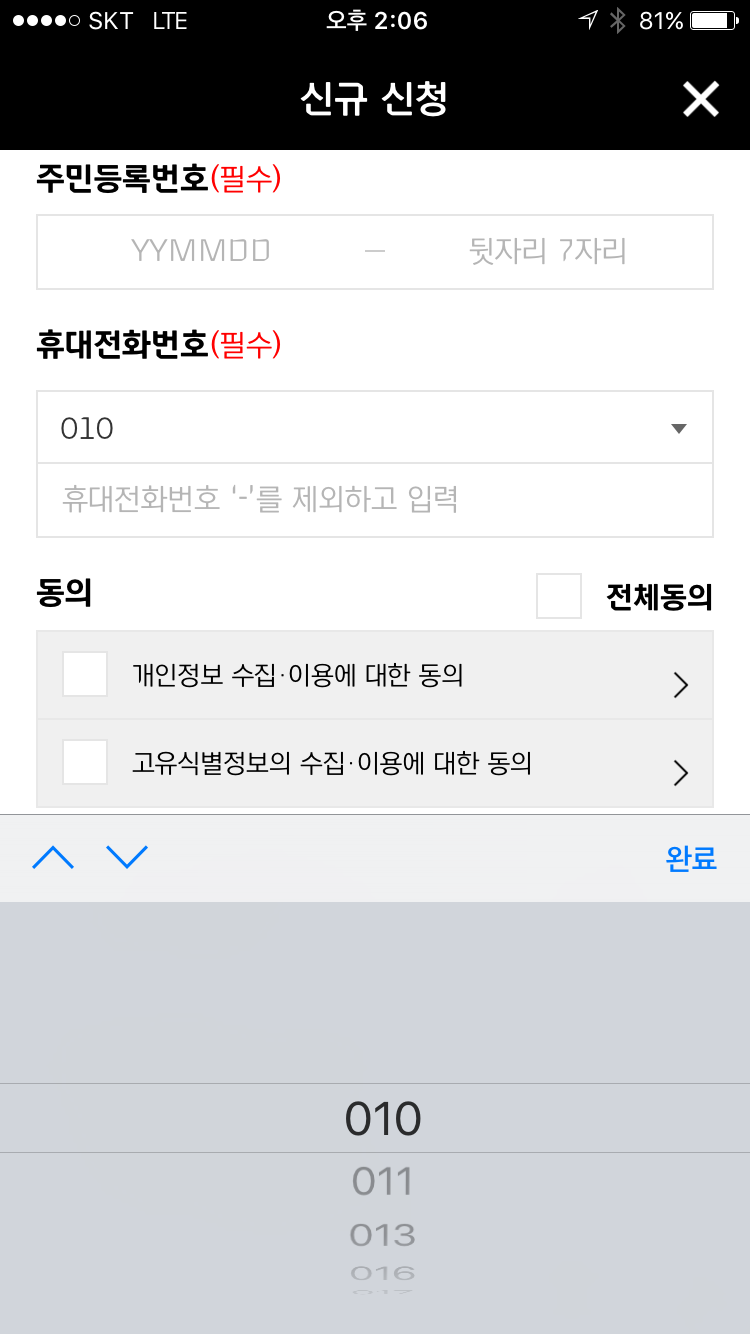The image size is (750, 1334).
Task: Check the 전체동의 checkbox
Action: [558, 596]
